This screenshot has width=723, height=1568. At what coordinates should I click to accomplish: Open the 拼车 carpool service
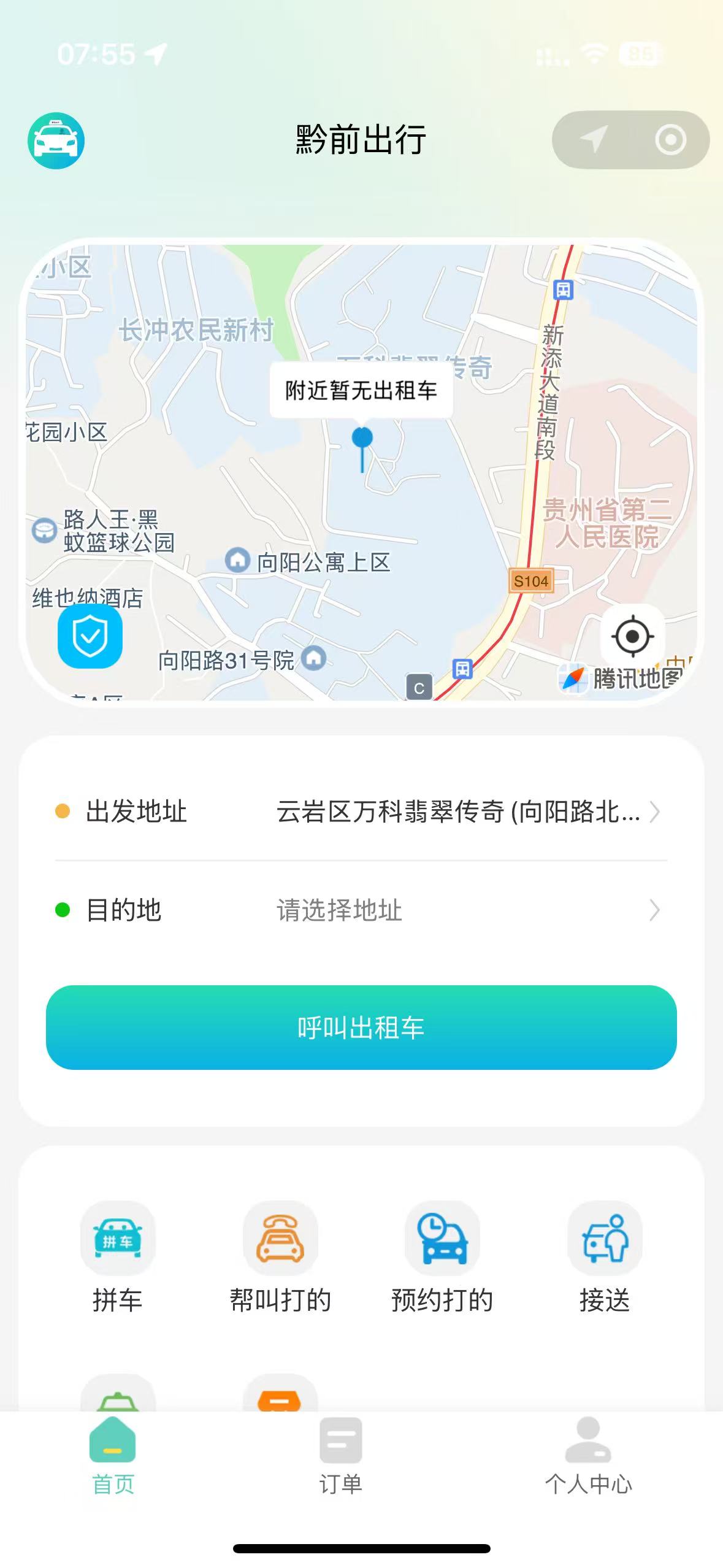coord(117,1255)
